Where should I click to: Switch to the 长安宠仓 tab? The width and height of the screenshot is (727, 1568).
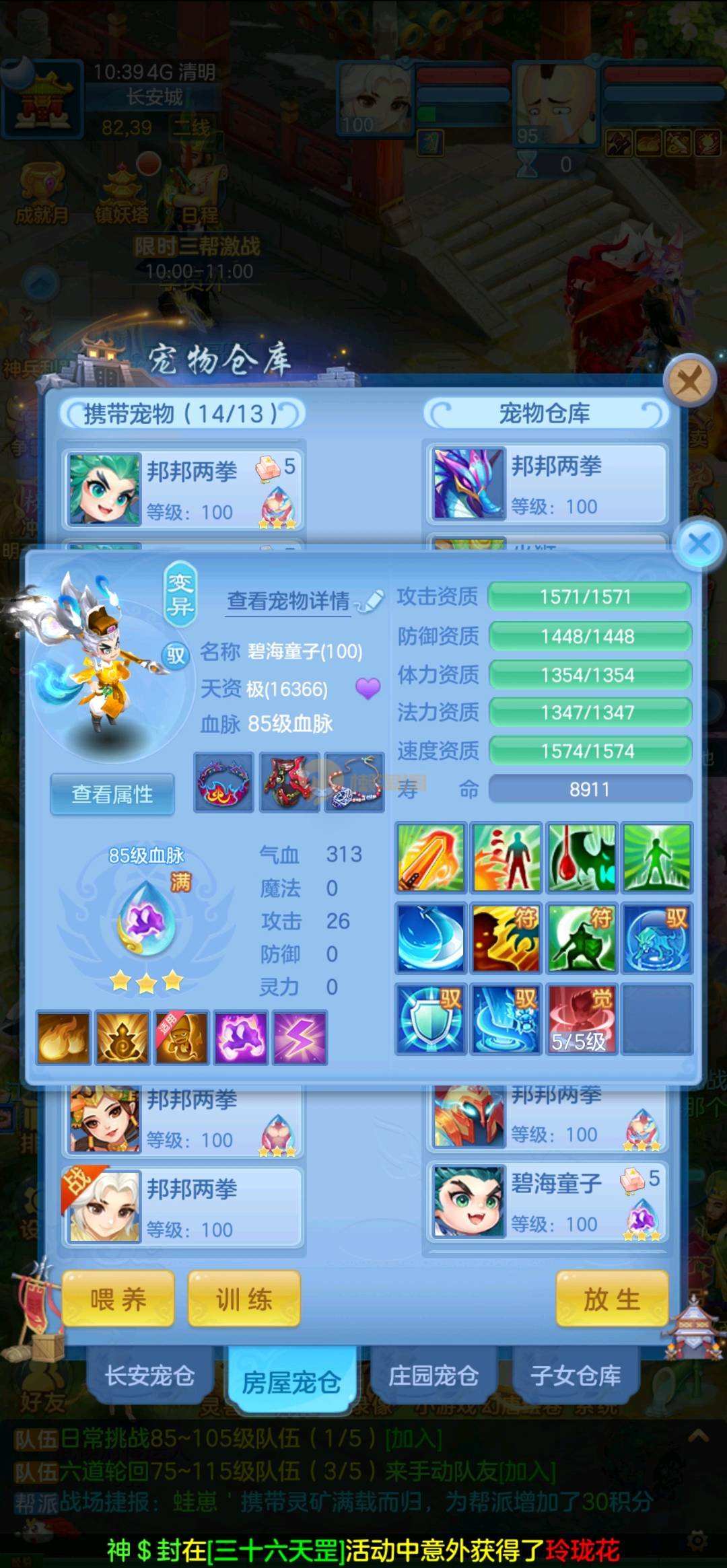pos(149,1376)
